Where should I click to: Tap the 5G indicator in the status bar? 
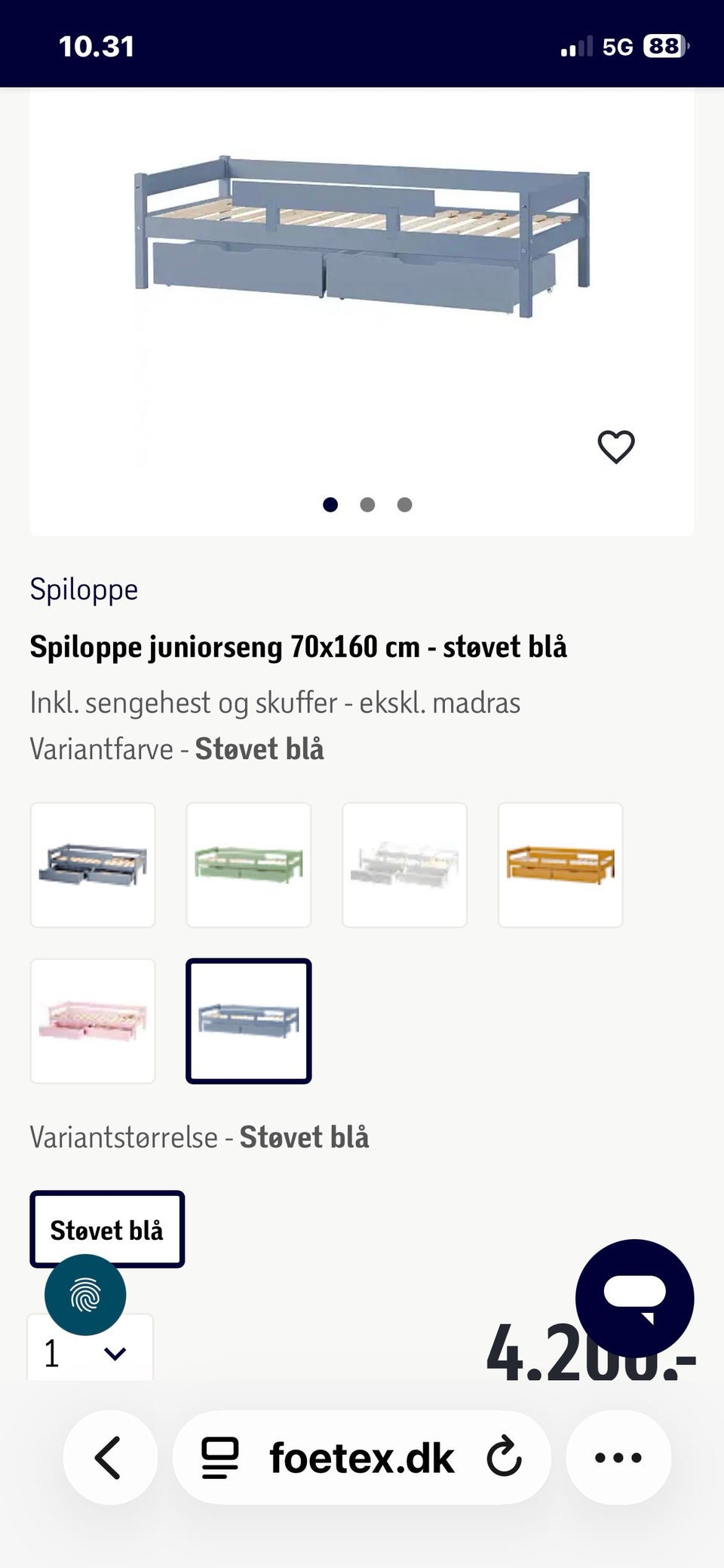click(615, 47)
